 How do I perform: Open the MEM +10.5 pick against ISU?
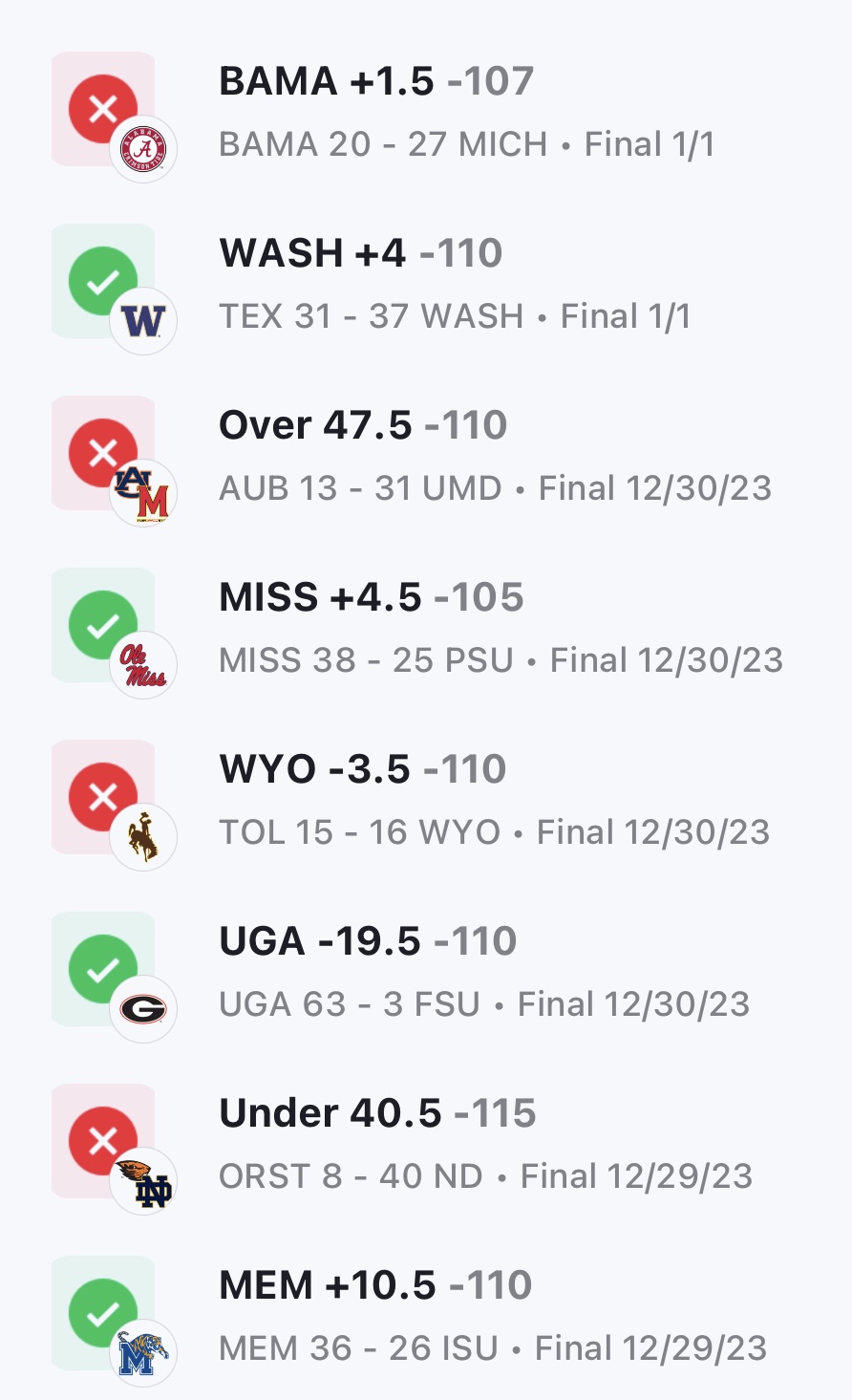[x=426, y=1317]
